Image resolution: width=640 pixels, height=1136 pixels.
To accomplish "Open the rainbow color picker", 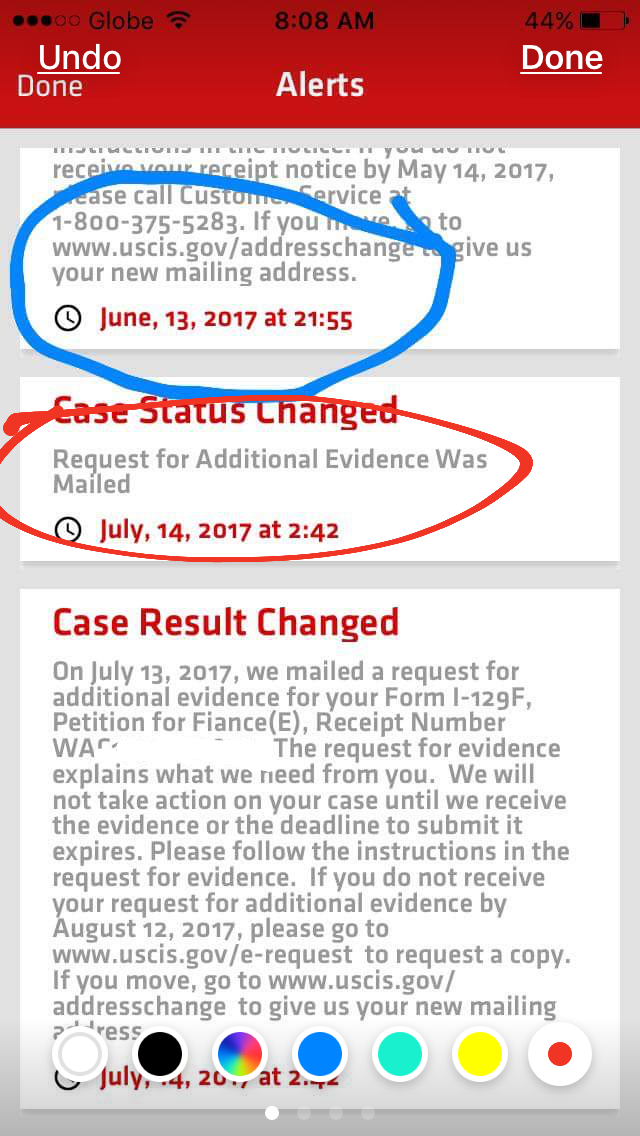I will [240, 1054].
